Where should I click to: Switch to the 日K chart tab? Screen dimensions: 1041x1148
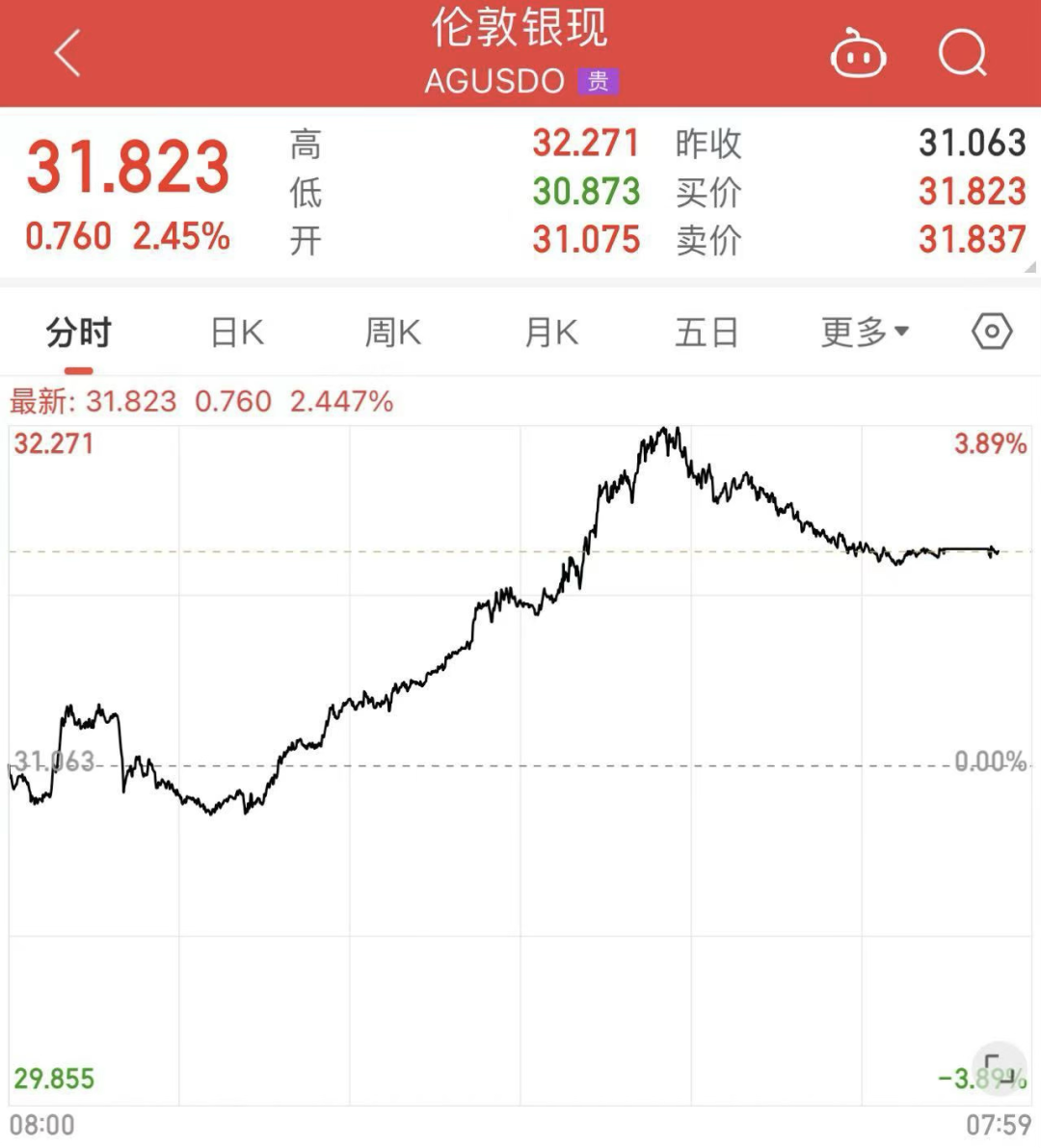237,334
